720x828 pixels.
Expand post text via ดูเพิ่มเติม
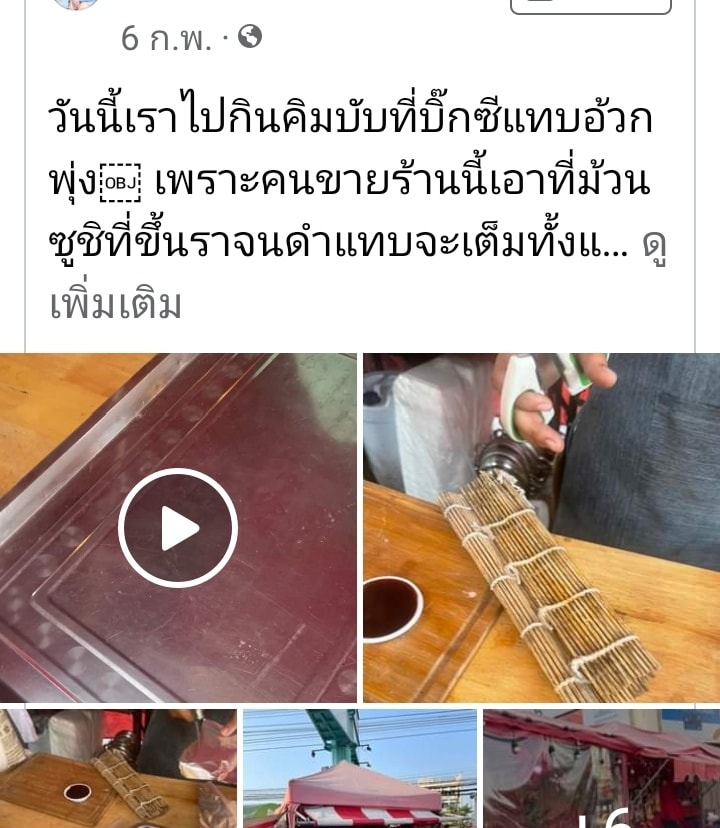click(115, 303)
